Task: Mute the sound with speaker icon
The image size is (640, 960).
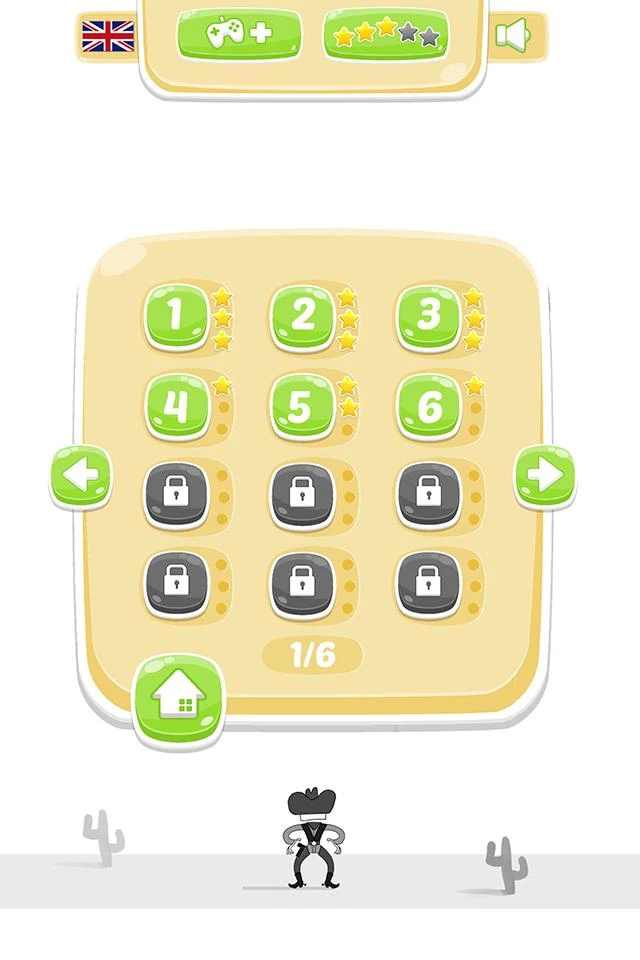Action: (512, 36)
